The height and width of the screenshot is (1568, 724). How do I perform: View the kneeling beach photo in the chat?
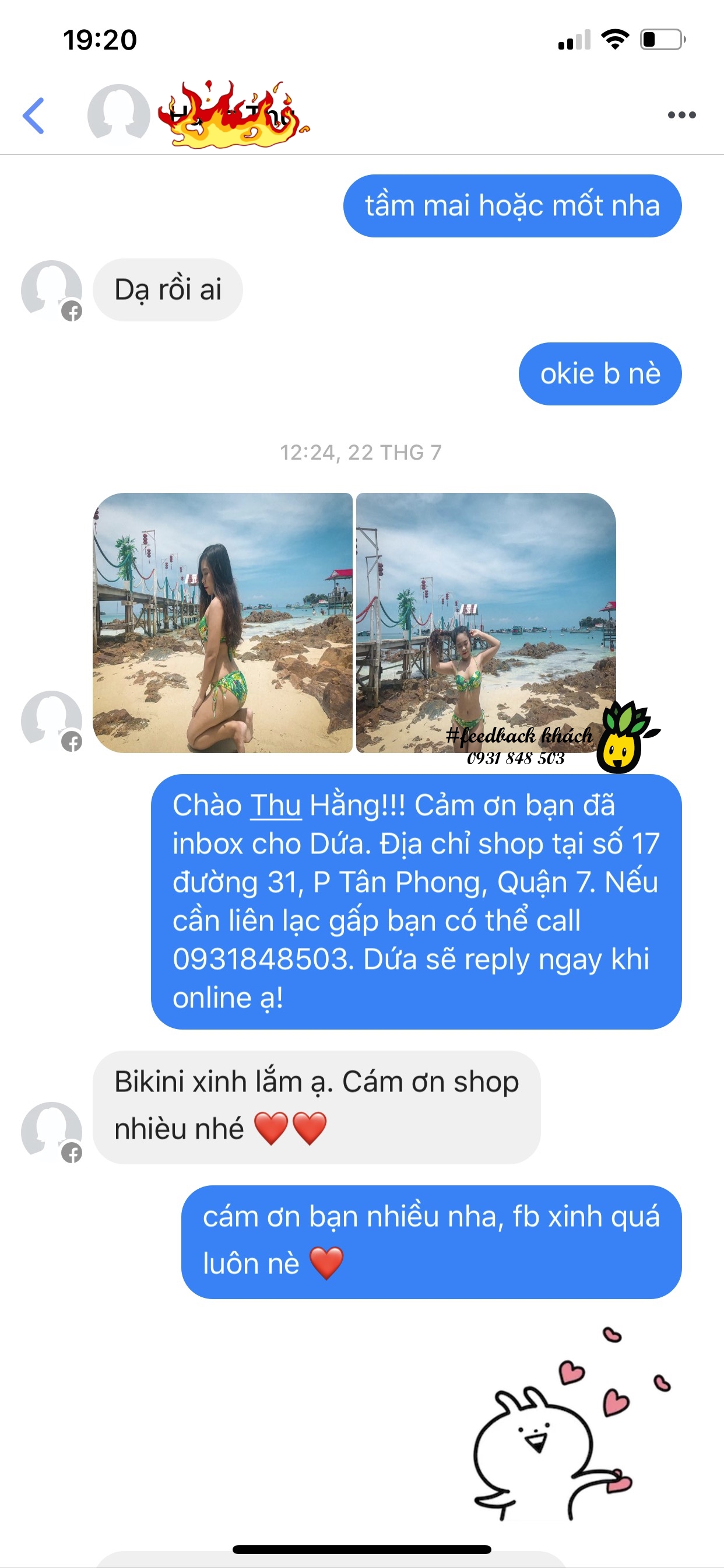(x=223, y=622)
